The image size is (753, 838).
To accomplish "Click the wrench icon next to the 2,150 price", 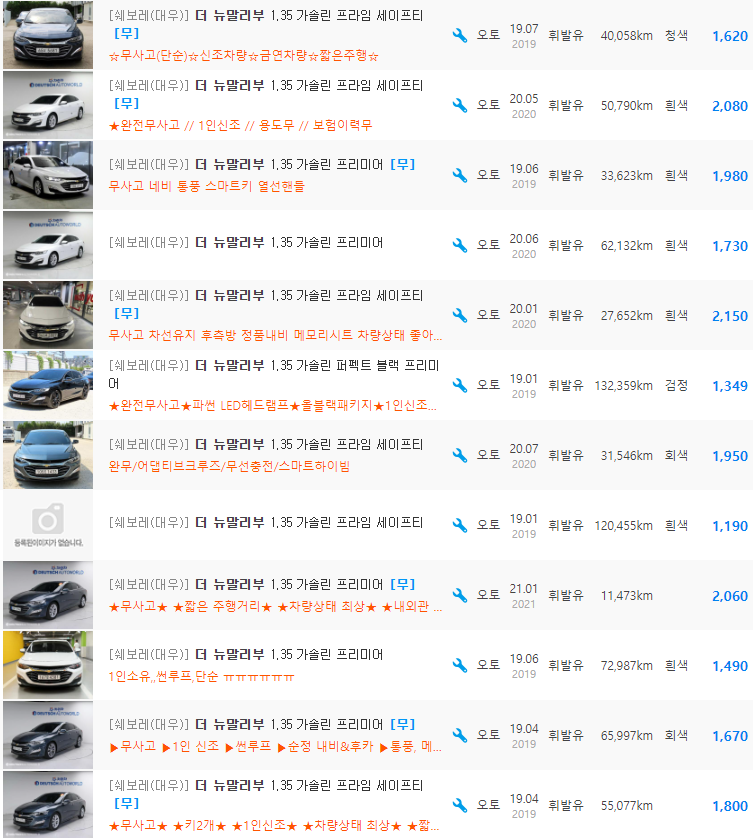I will pyautogui.click(x=462, y=313).
